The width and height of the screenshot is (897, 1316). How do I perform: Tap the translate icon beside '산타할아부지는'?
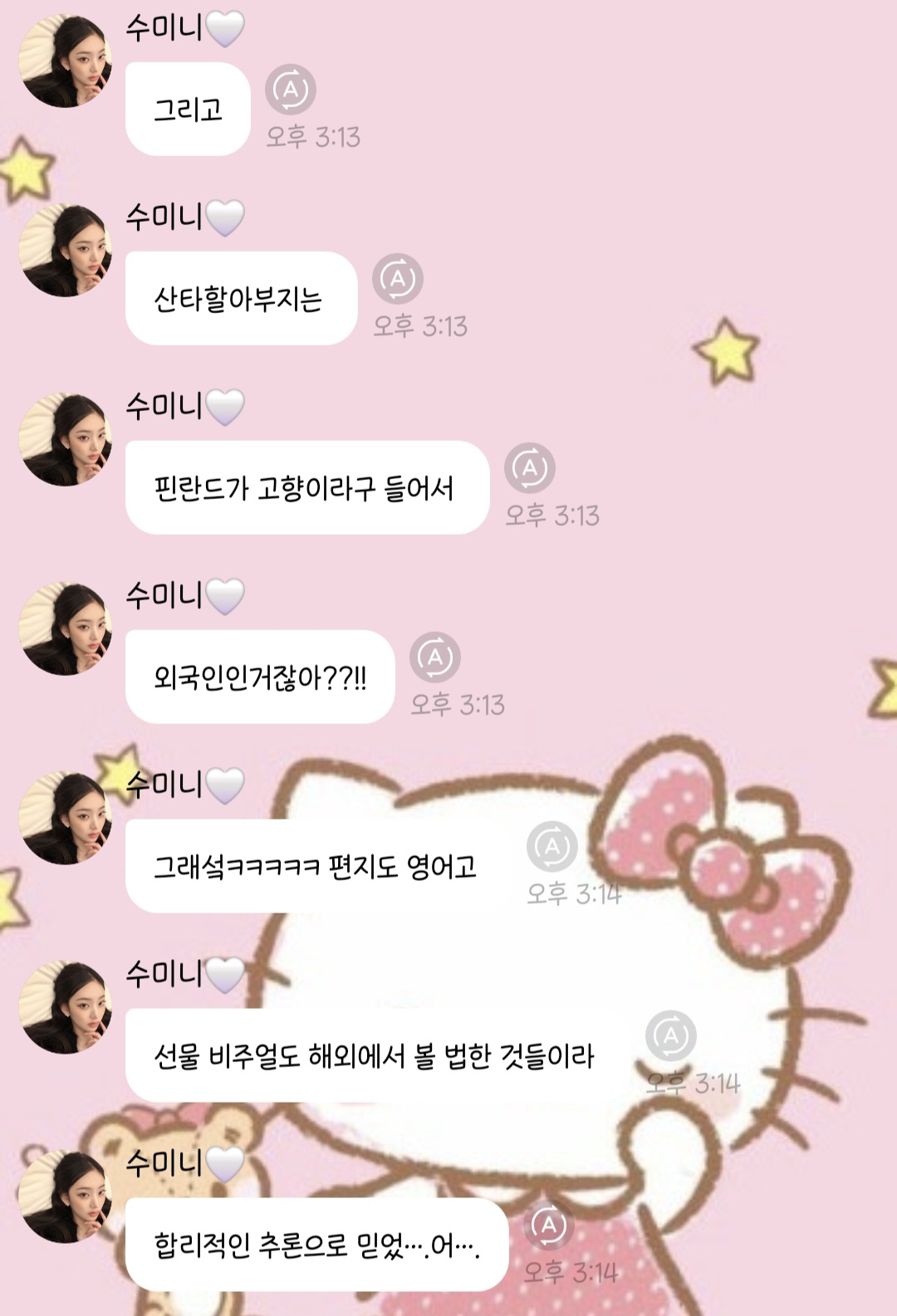coord(399,281)
